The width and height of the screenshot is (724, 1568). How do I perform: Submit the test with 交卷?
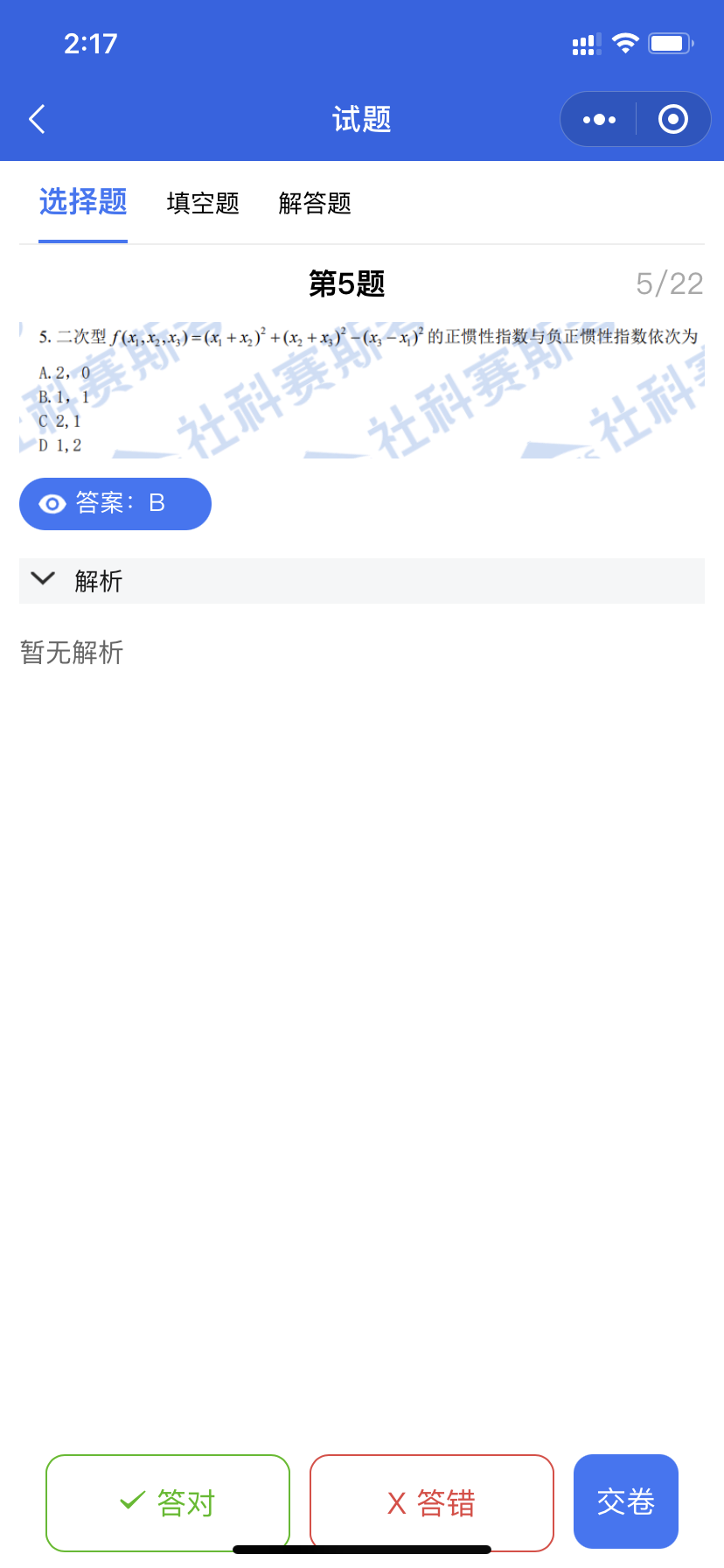[625, 1501]
